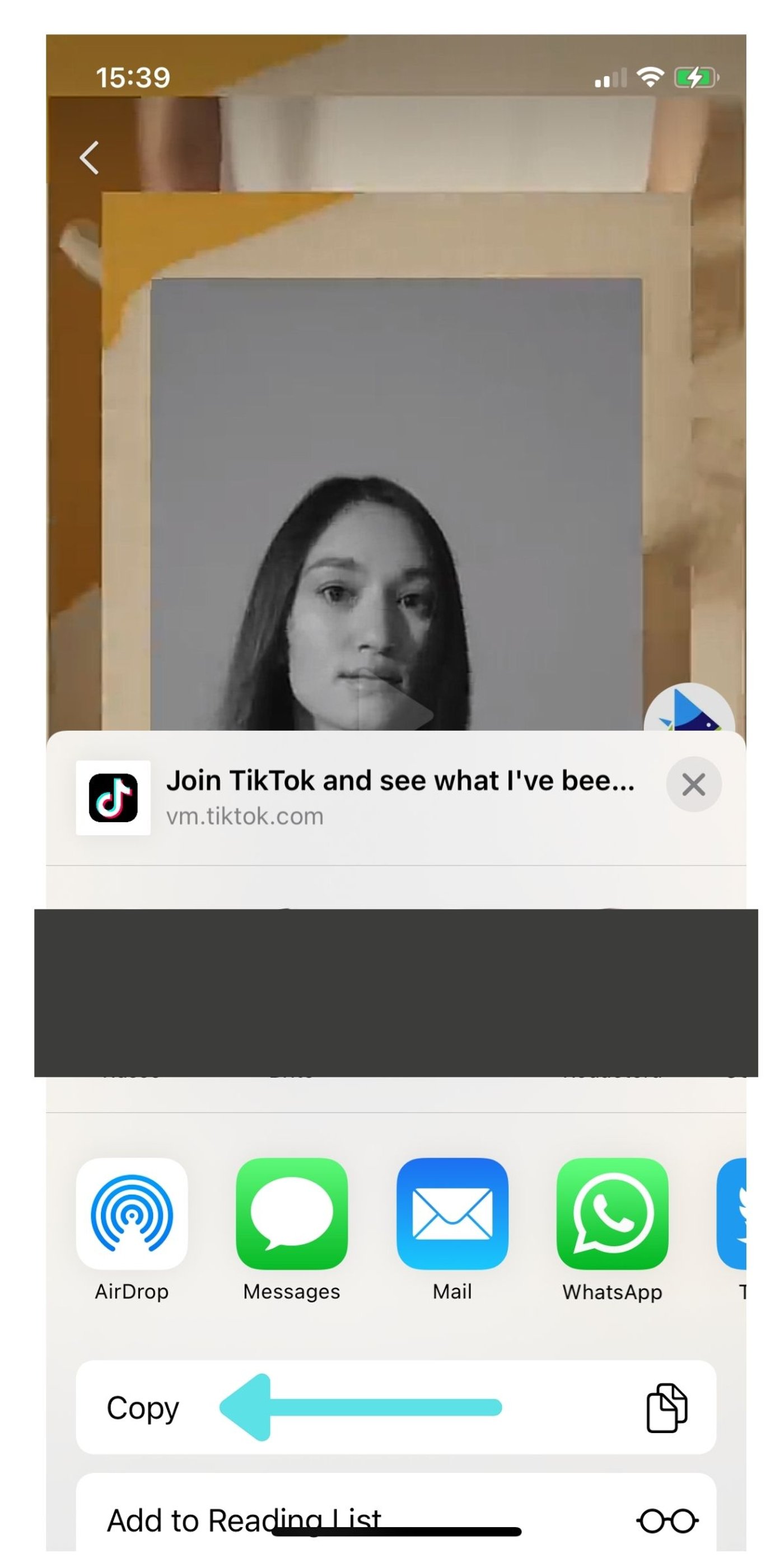Go back using the top-left arrow

click(90, 158)
